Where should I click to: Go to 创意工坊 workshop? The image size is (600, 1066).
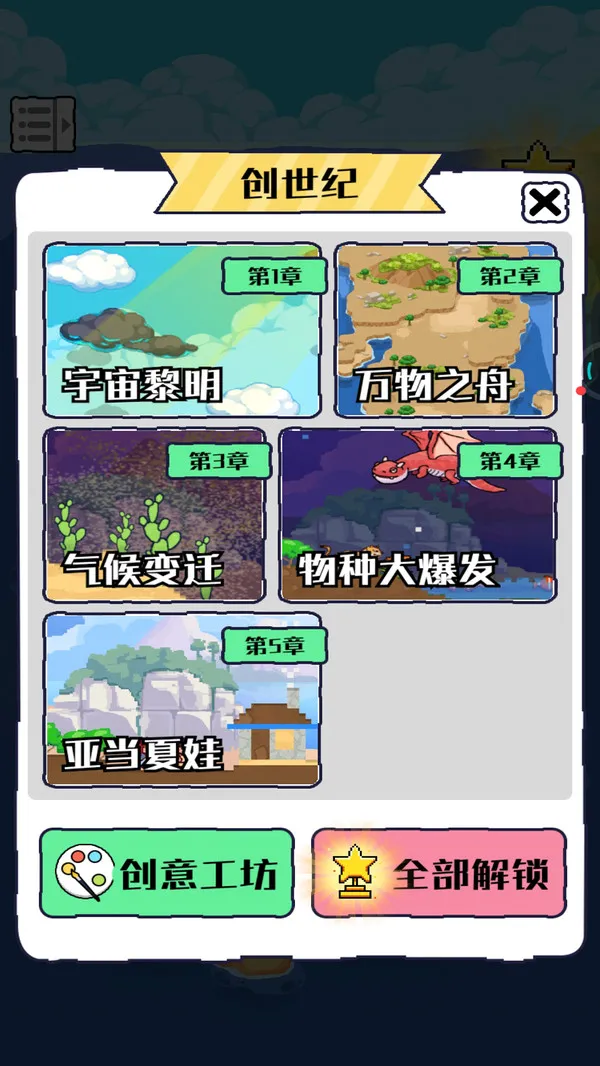167,873
